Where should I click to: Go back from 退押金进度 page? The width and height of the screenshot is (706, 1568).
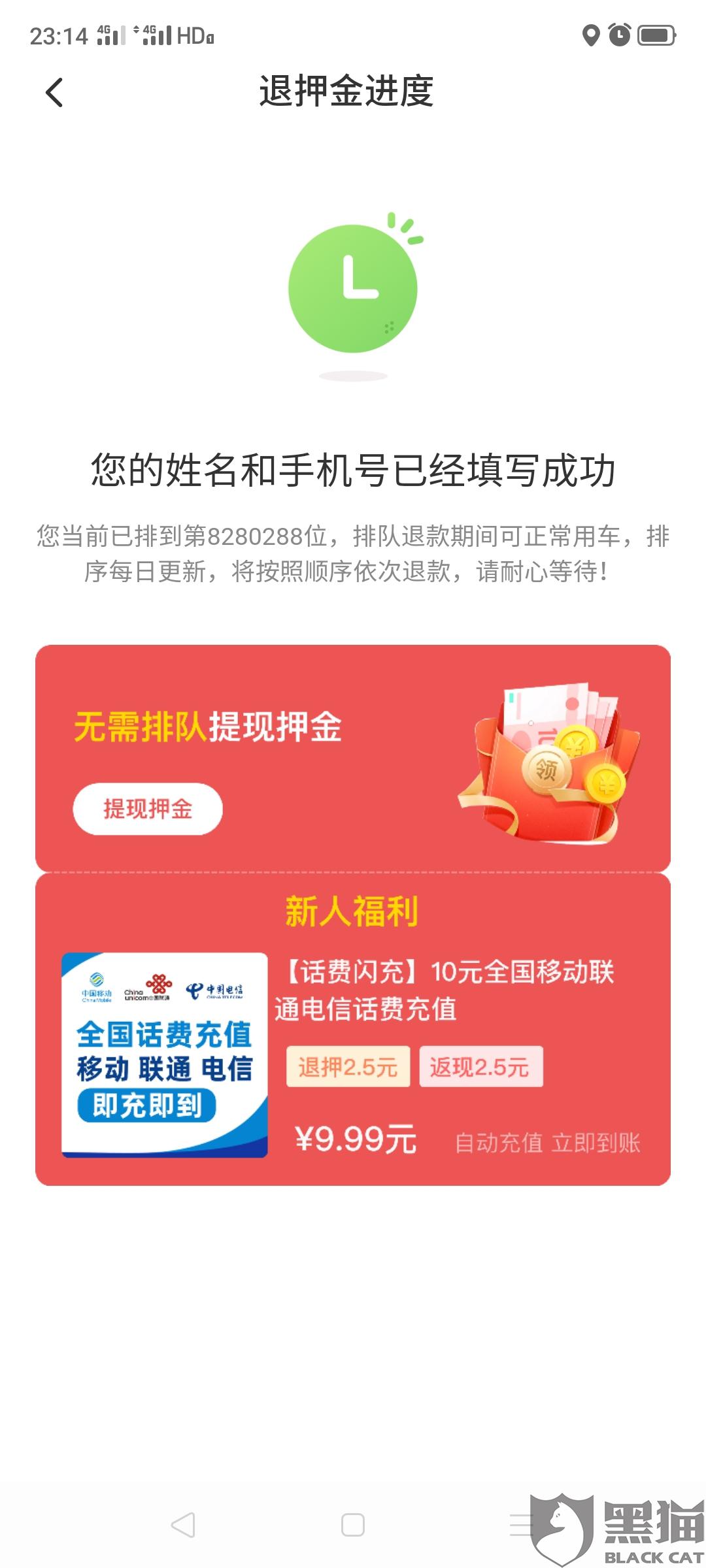click(55, 92)
